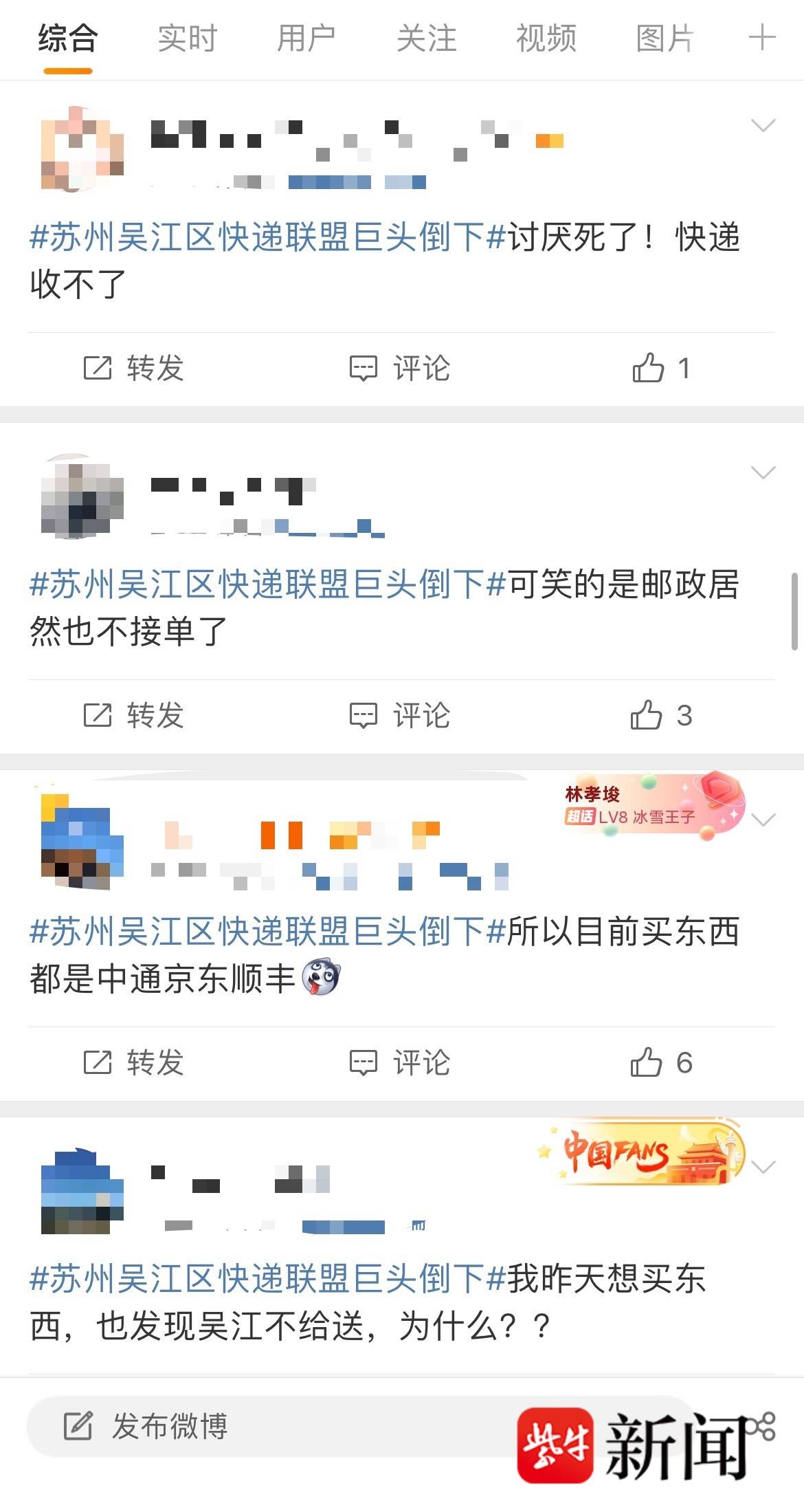The height and width of the screenshot is (1512, 804).
Task: Comment on the 讨厌死了 post
Action: point(400,369)
